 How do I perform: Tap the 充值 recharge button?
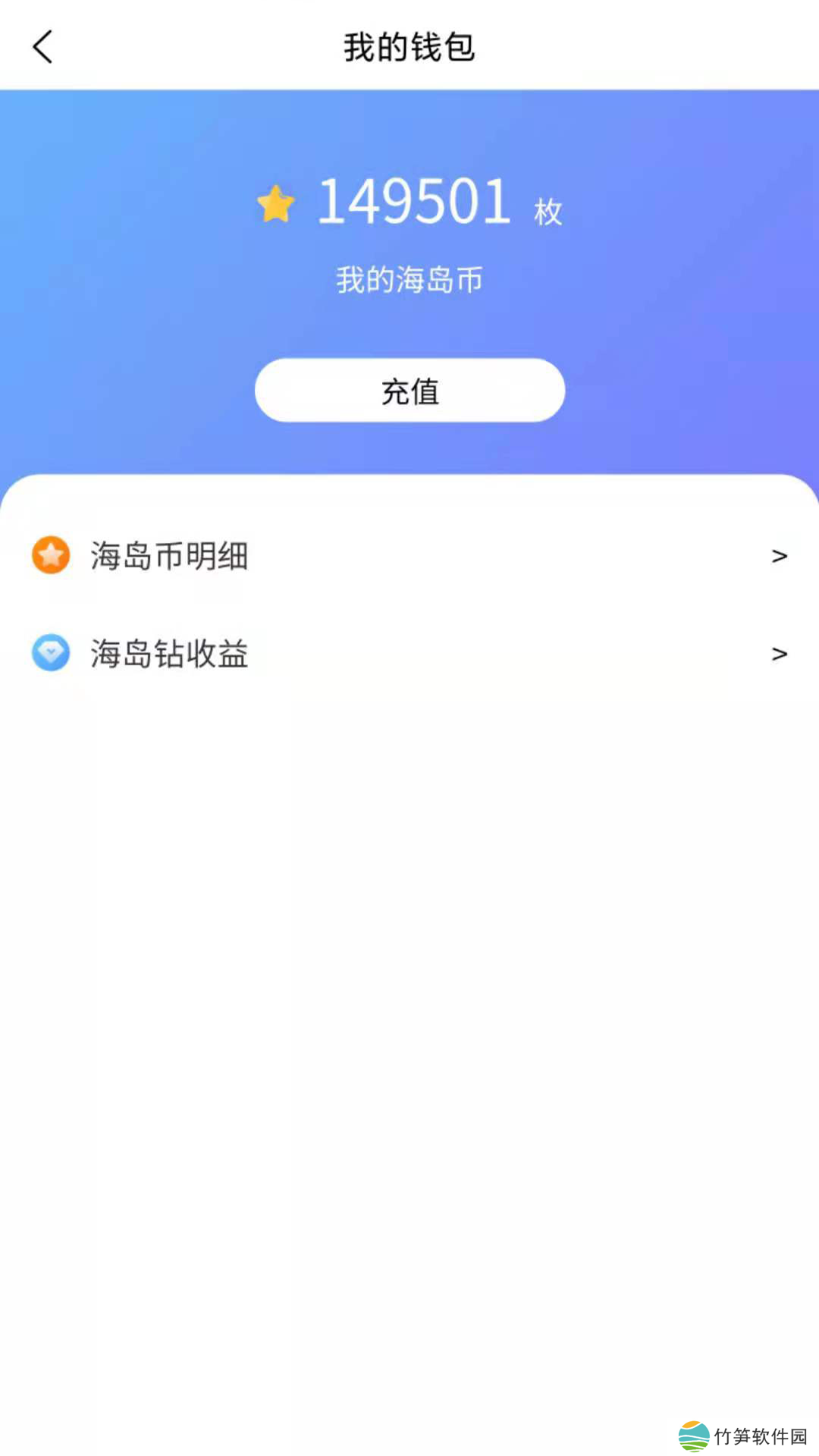click(409, 391)
